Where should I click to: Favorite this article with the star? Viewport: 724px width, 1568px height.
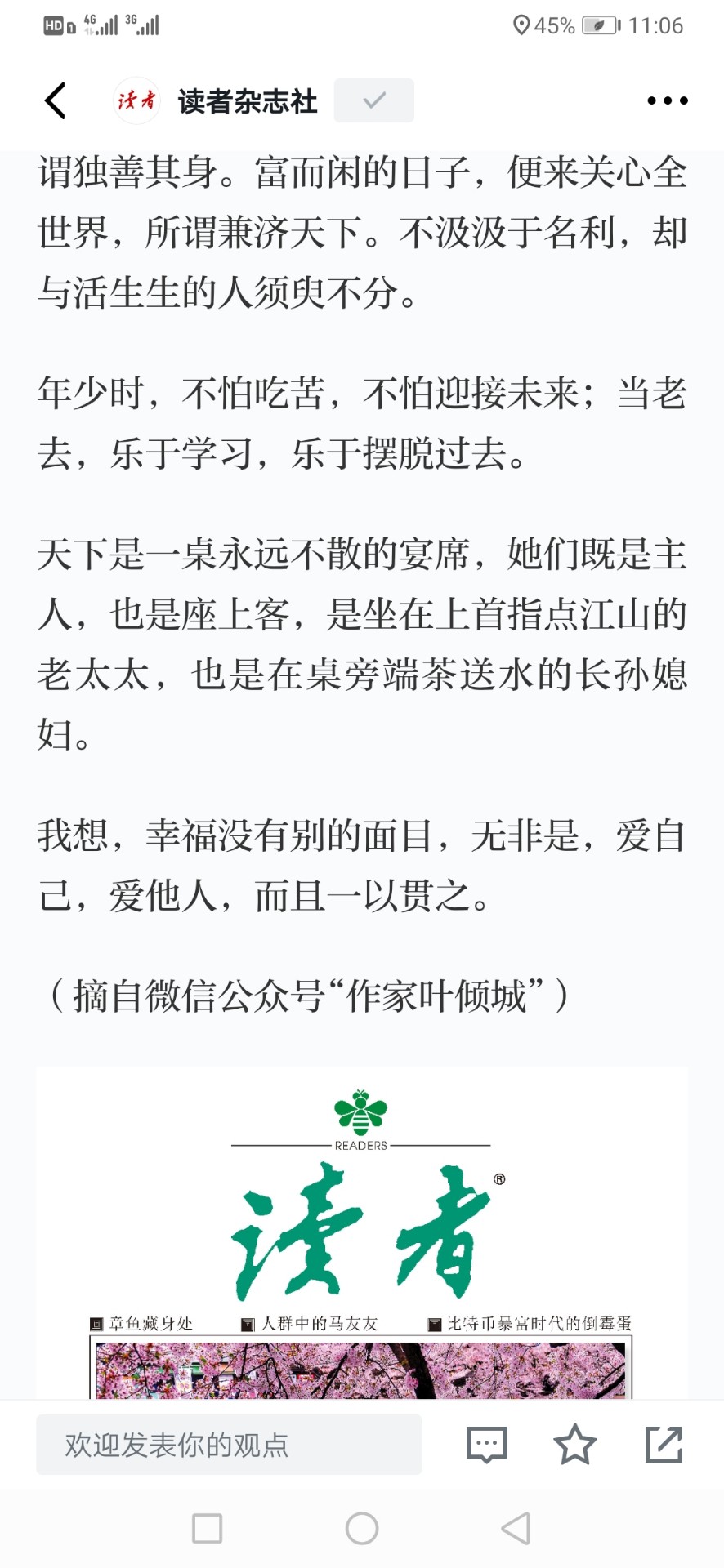coord(575,1444)
